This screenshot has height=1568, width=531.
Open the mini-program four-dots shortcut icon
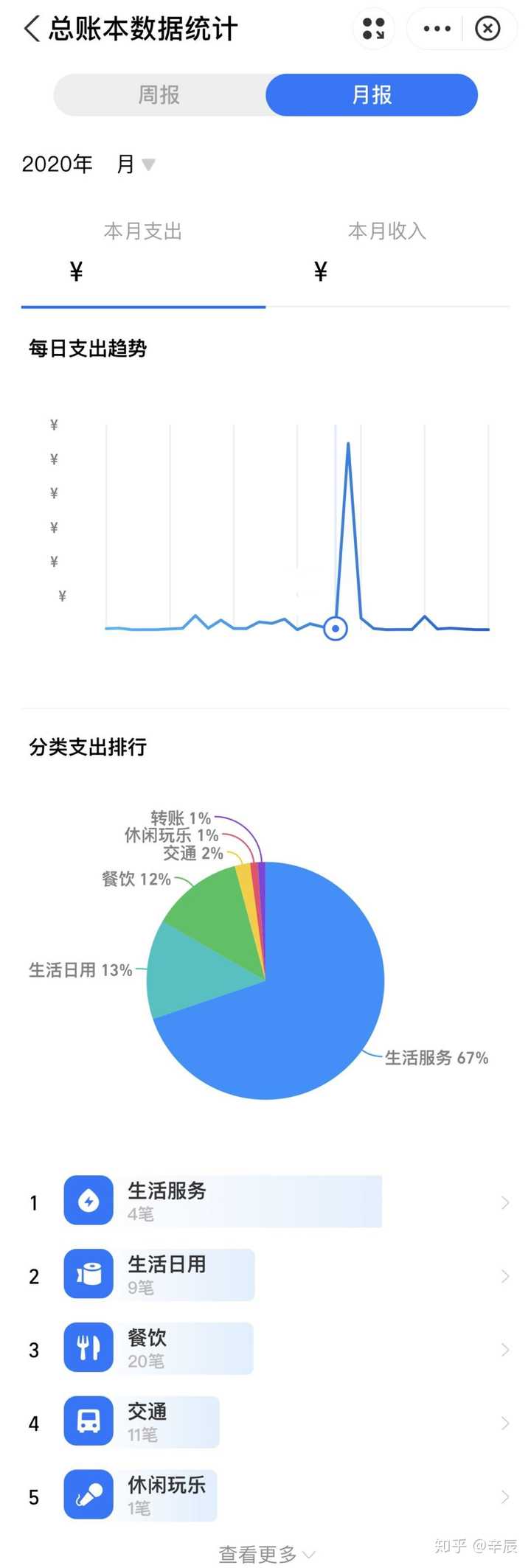(374, 29)
